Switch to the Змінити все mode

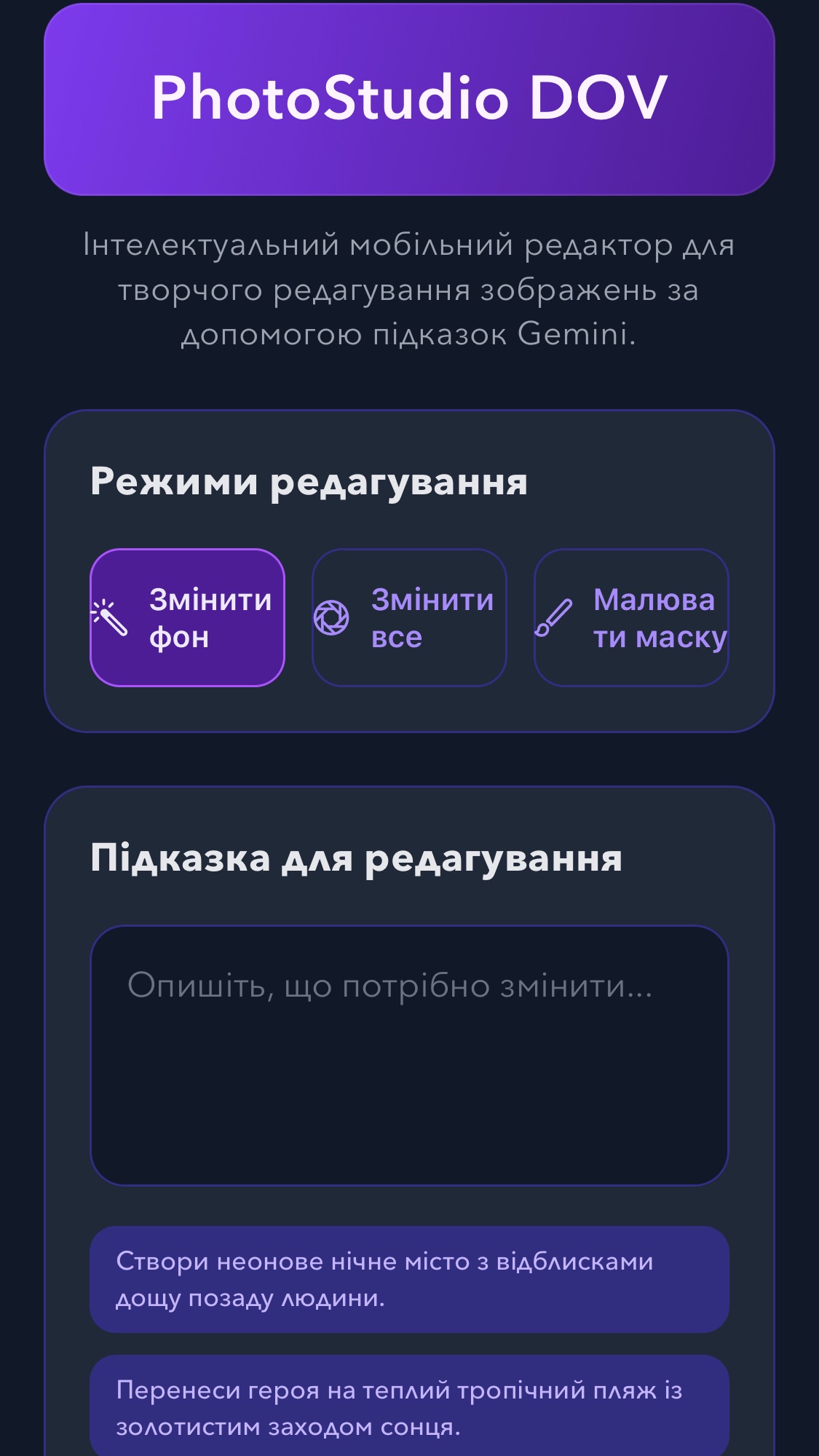pos(409,617)
